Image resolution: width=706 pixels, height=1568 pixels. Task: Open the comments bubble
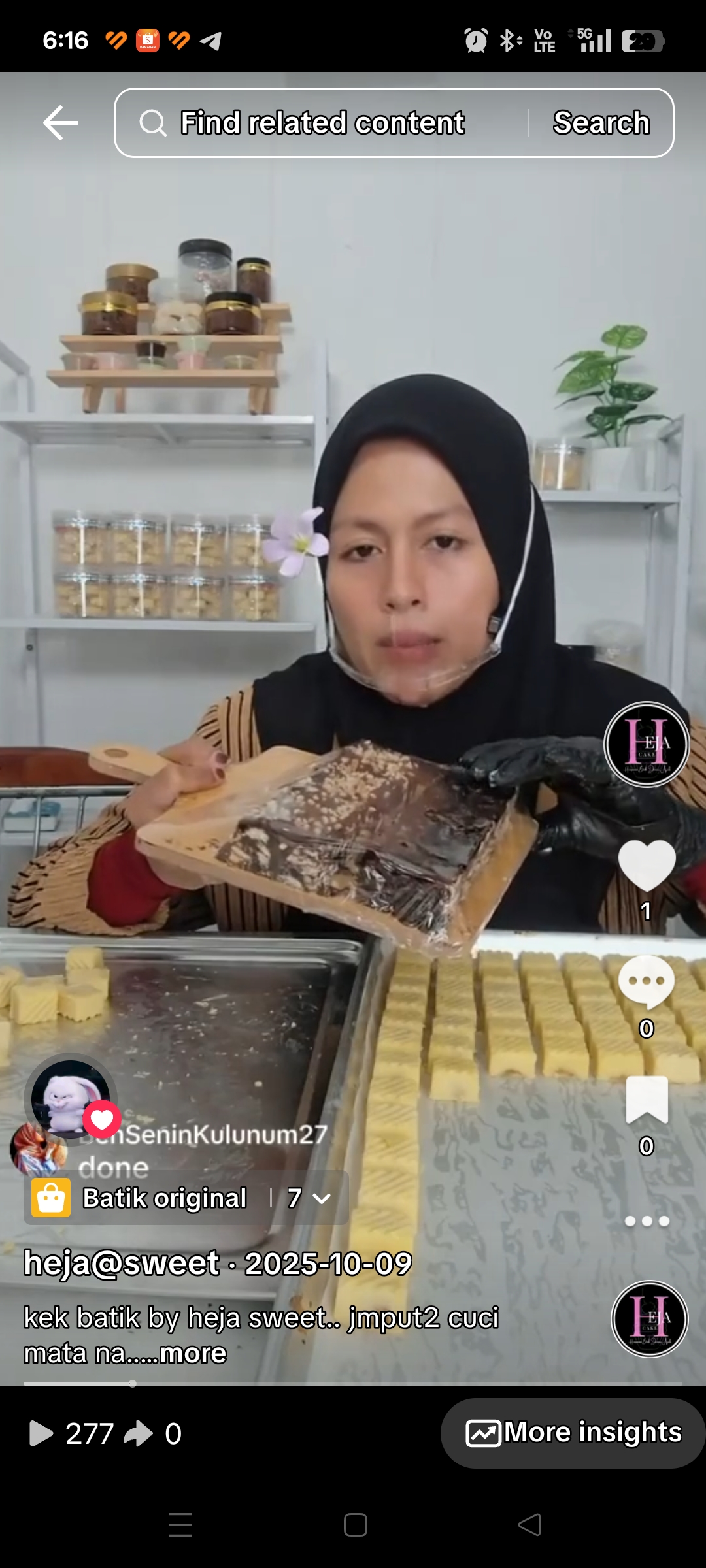647,981
